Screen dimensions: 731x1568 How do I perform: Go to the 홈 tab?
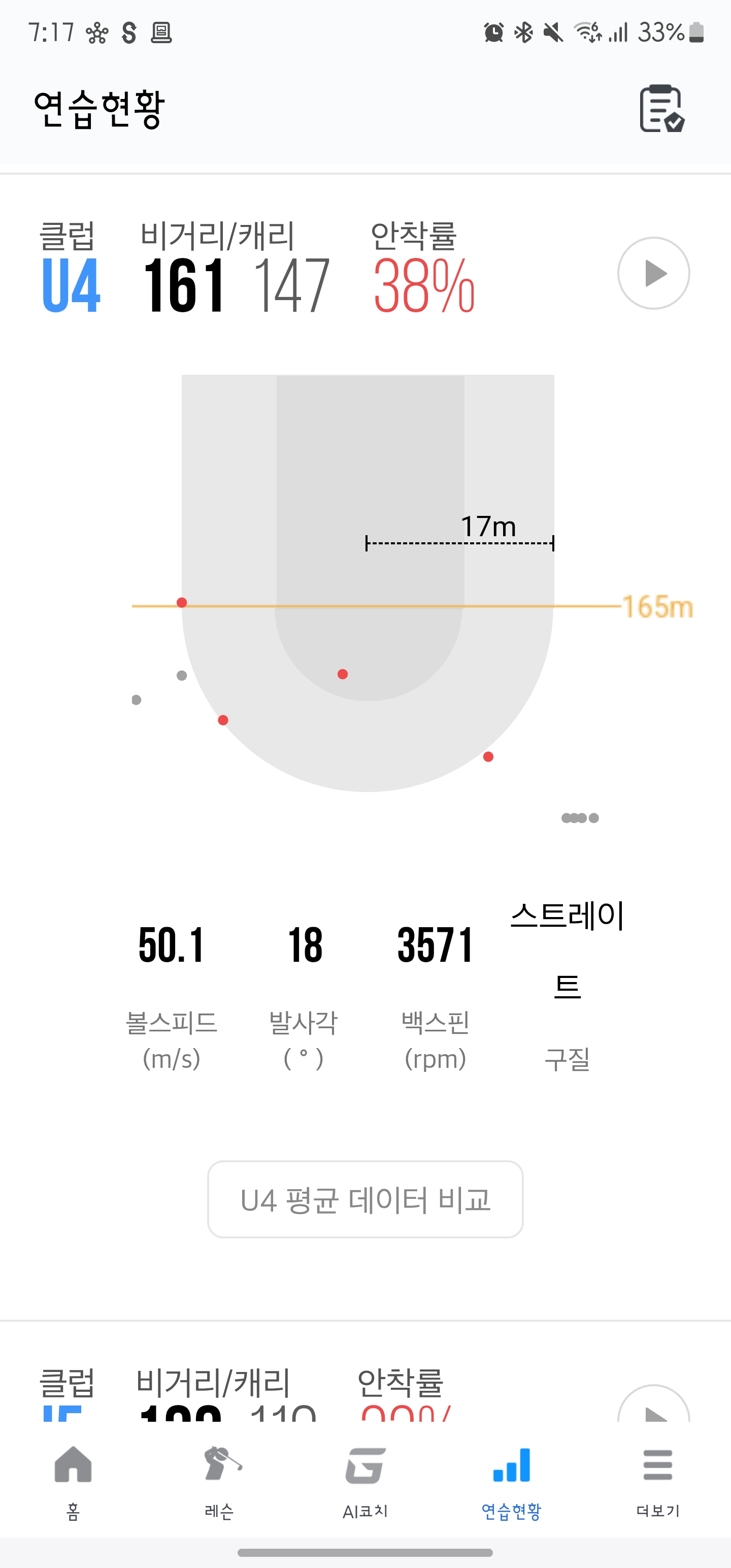(x=73, y=1483)
